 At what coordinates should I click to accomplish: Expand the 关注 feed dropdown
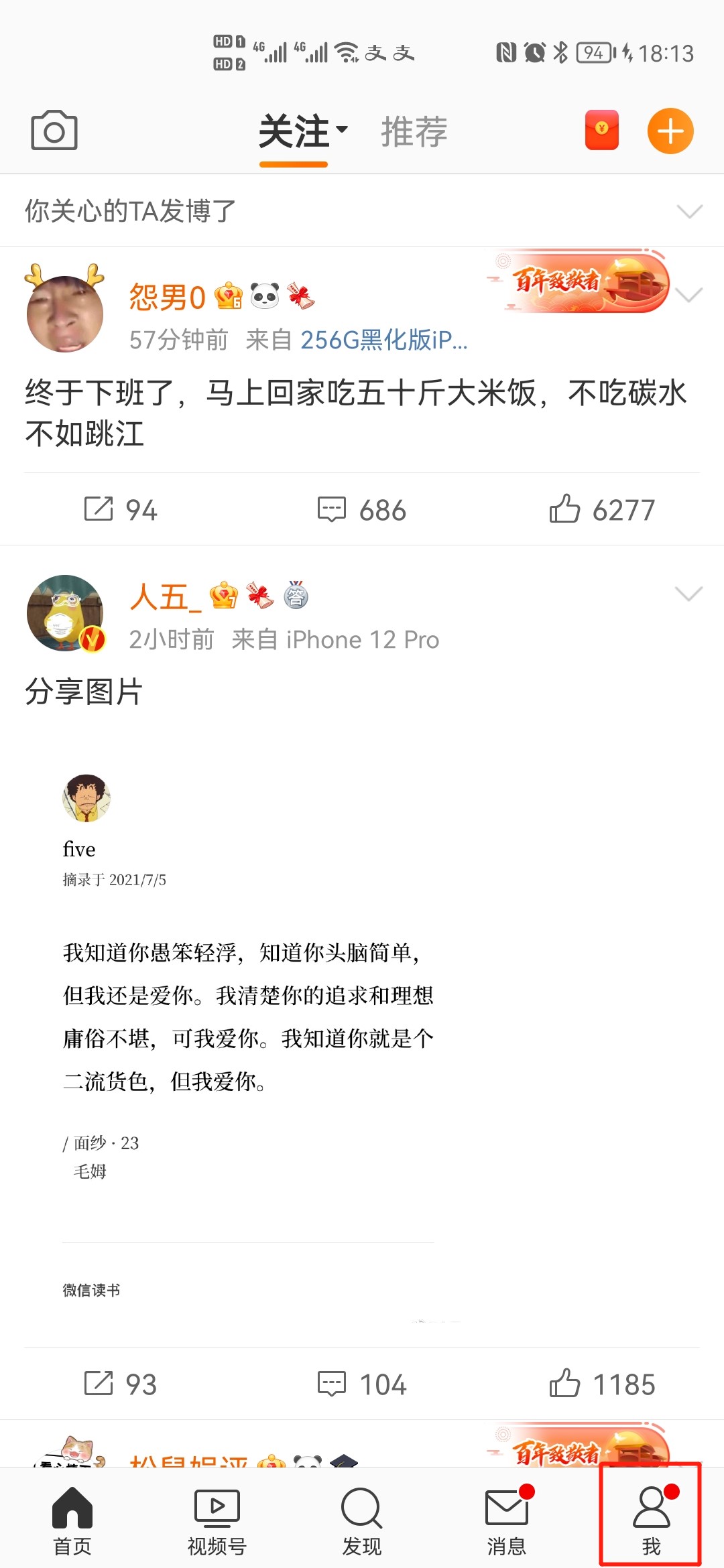tap(303, 131)
